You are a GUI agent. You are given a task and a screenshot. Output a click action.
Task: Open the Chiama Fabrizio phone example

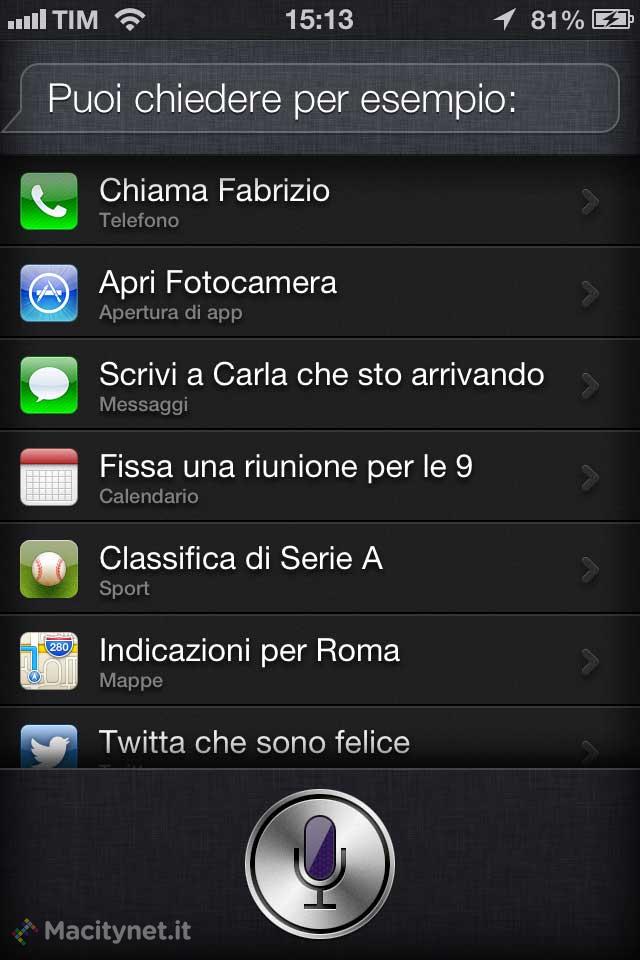tap(320, 201)
